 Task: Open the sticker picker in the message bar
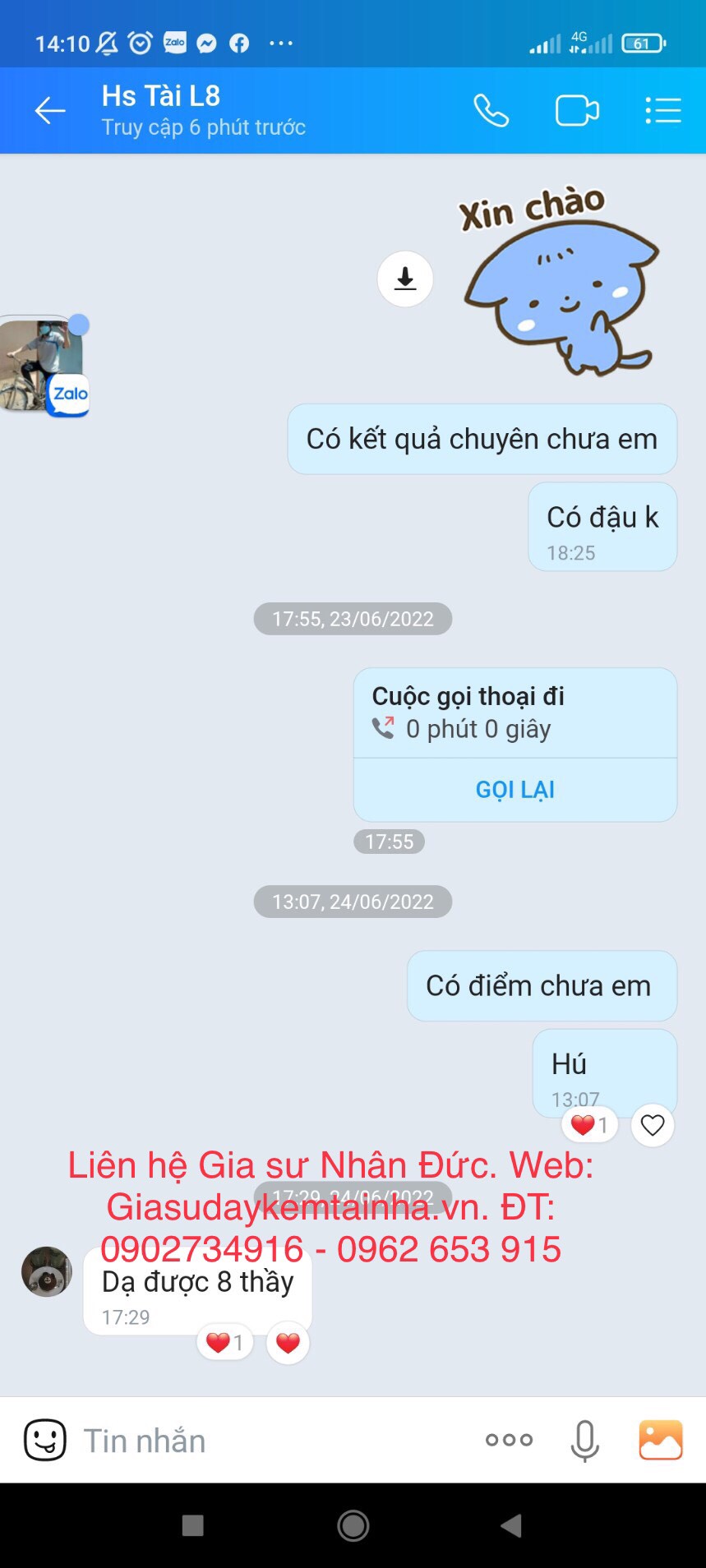45,1439
